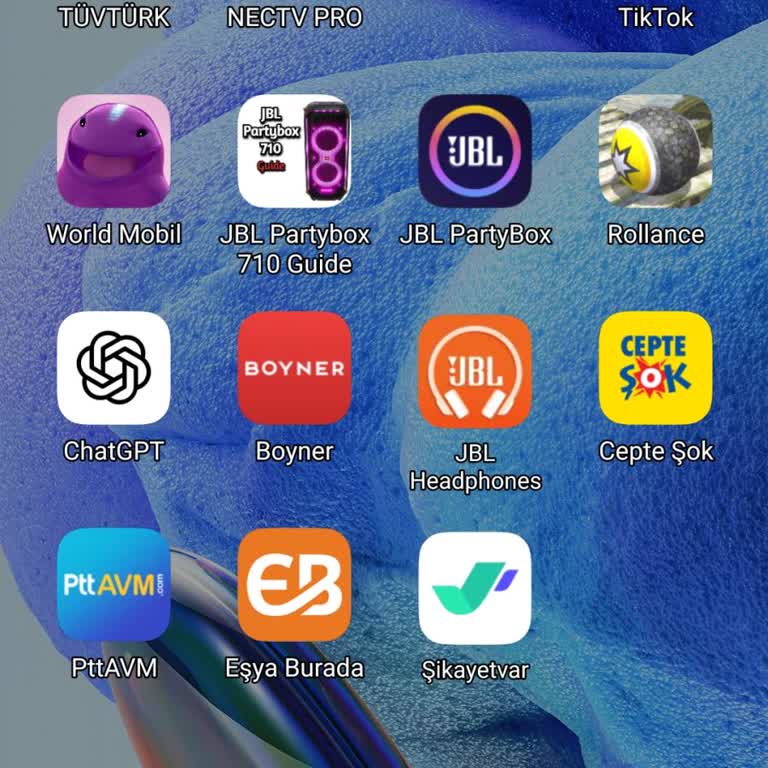This screenshot has height=768, width=768.
Task: Open the Cepte Şok app
Action: coord(656,368)
